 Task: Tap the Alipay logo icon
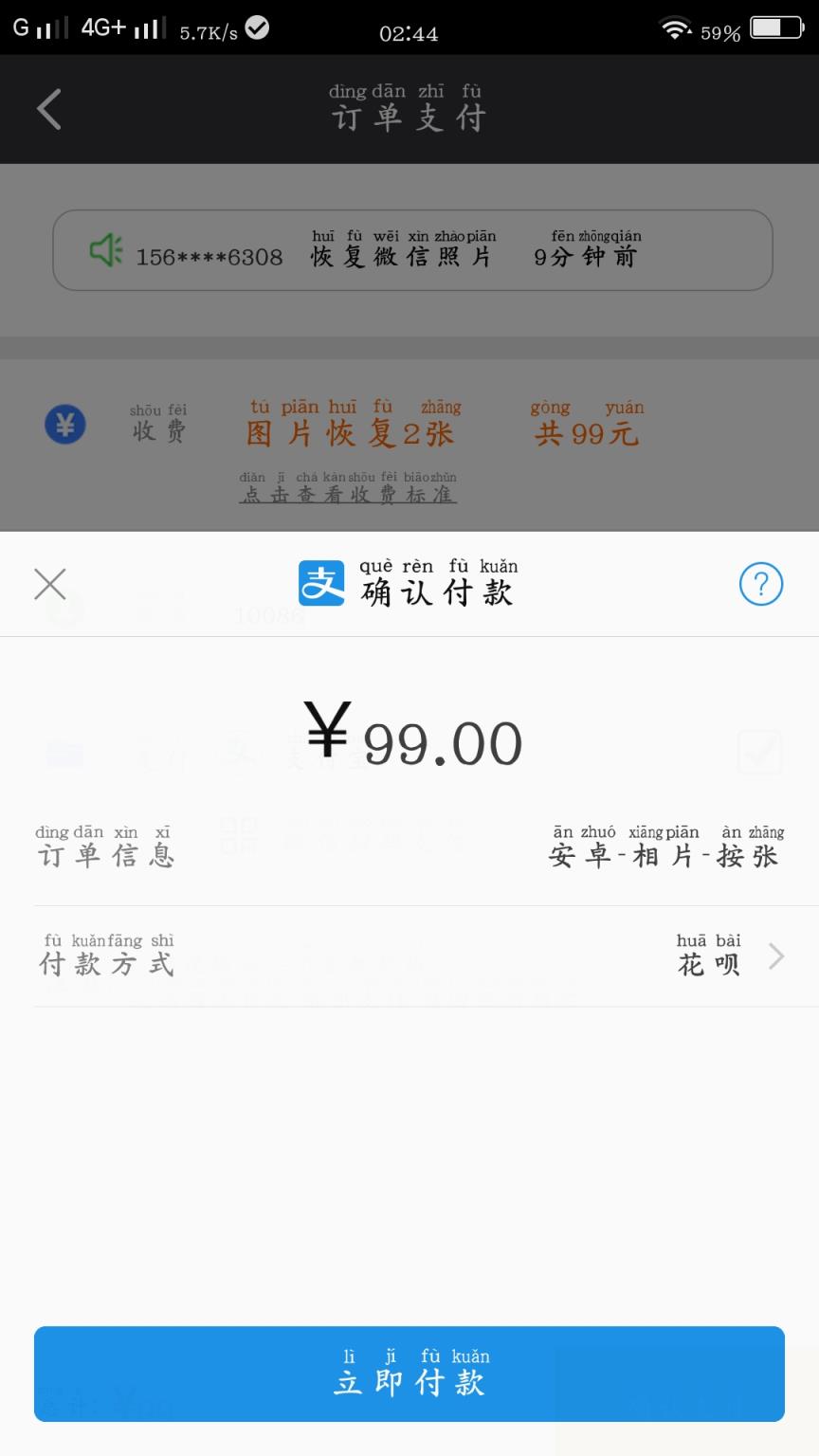point(321,583)
